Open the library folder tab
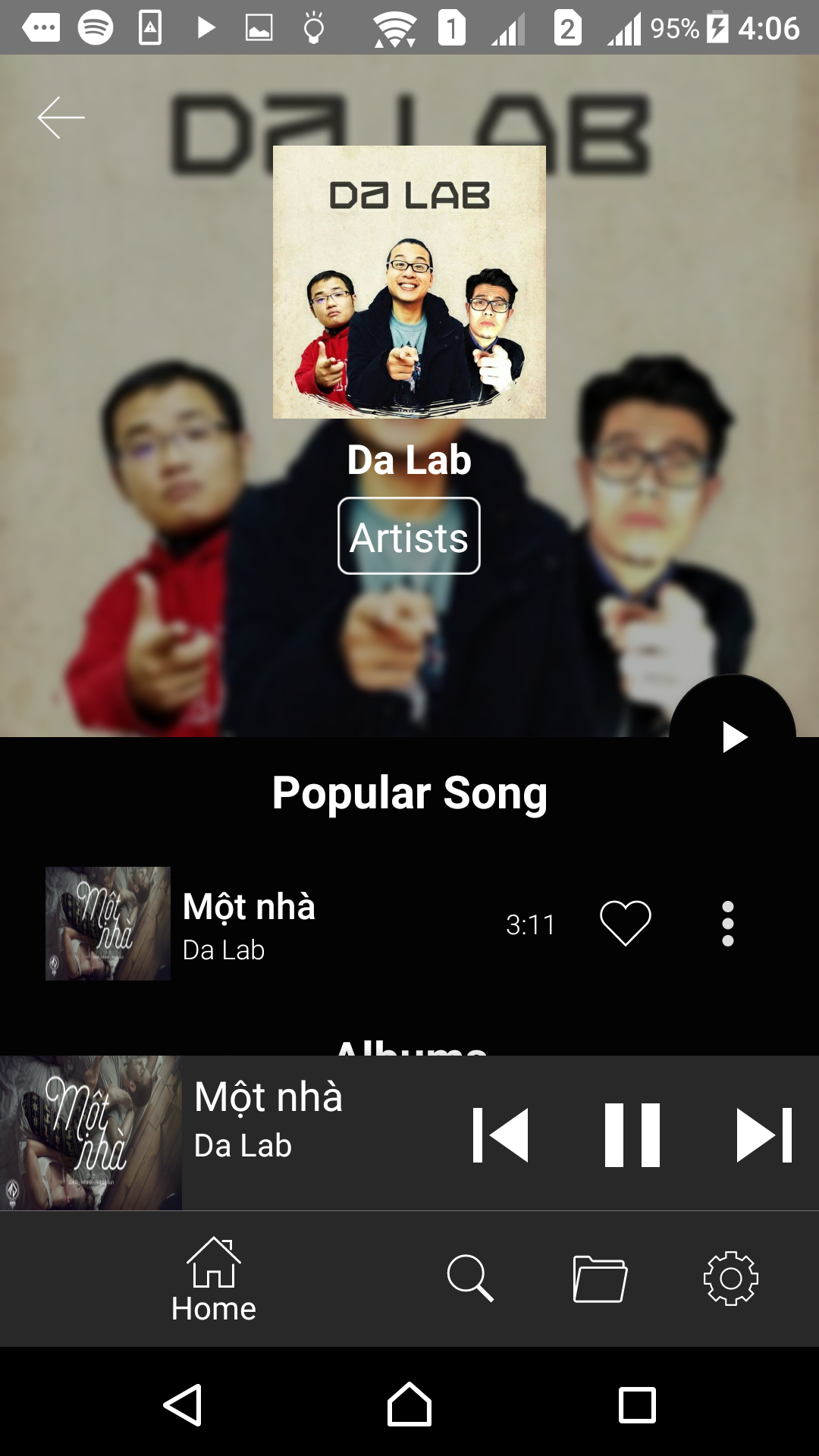This screenshot has height=1456, width=819. point(600,1279)
